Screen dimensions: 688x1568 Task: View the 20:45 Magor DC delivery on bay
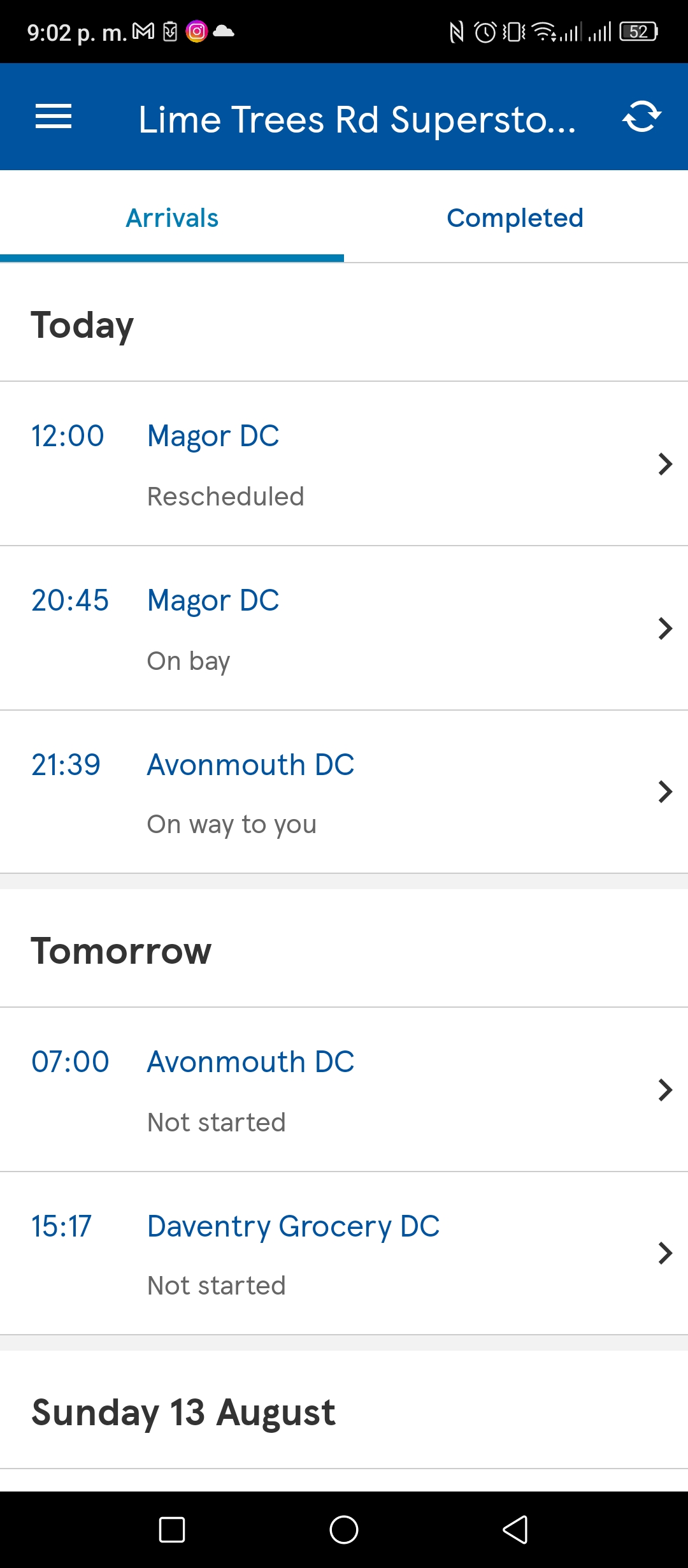click(344, 628)
